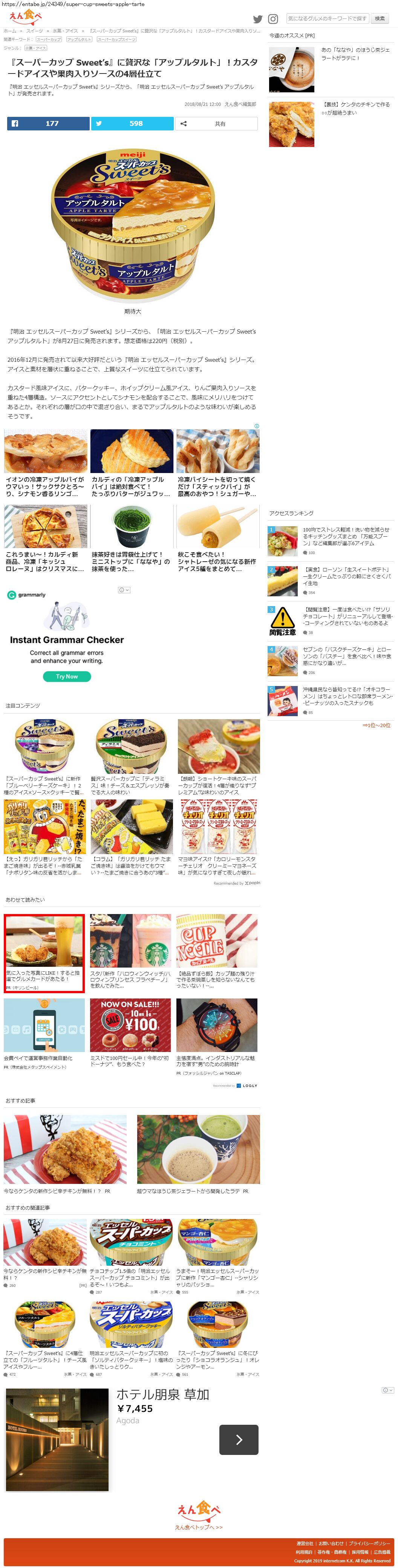Open ranking item 100均でストレス軽減
Viewport: 398px width, 1568px height.
point(346,536)
